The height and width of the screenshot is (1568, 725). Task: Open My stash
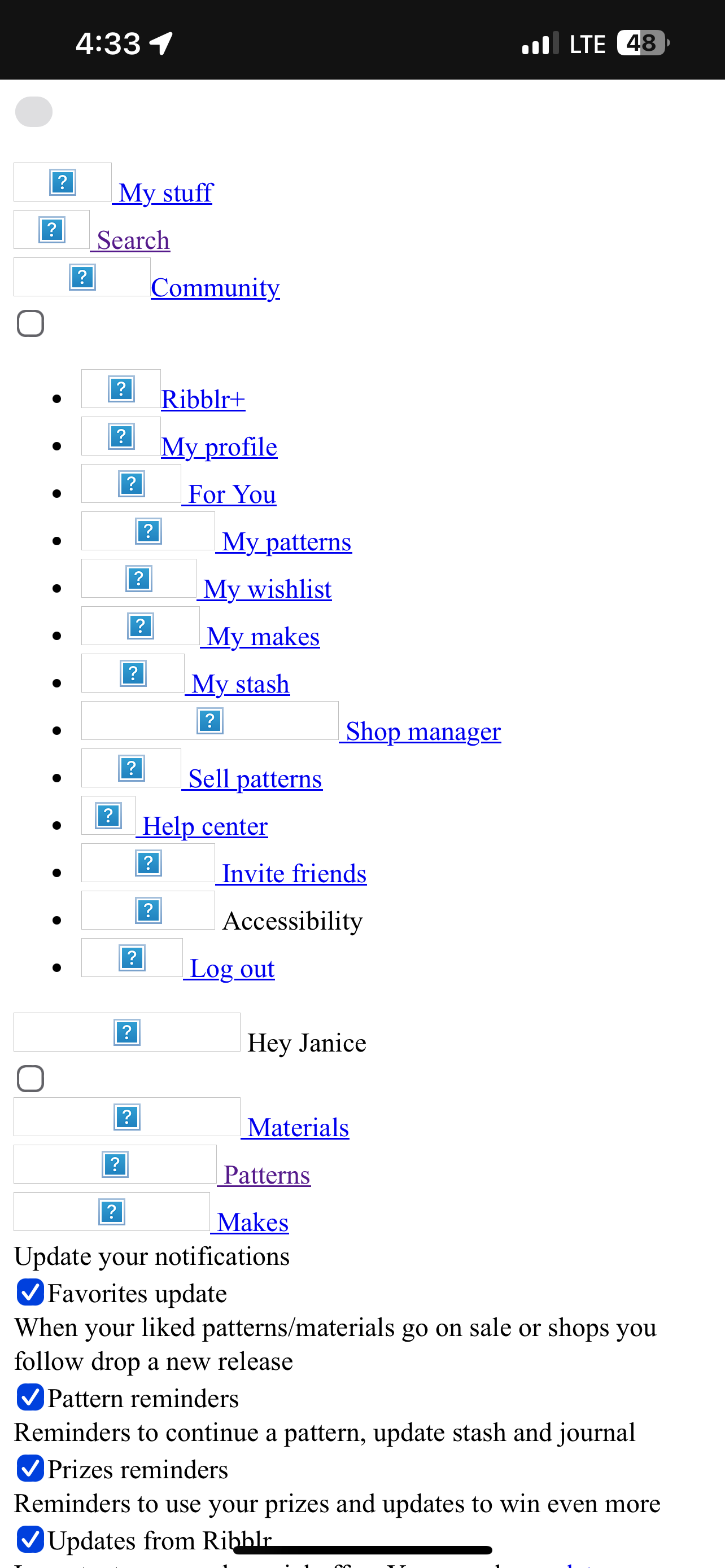(x=240, y=685)
